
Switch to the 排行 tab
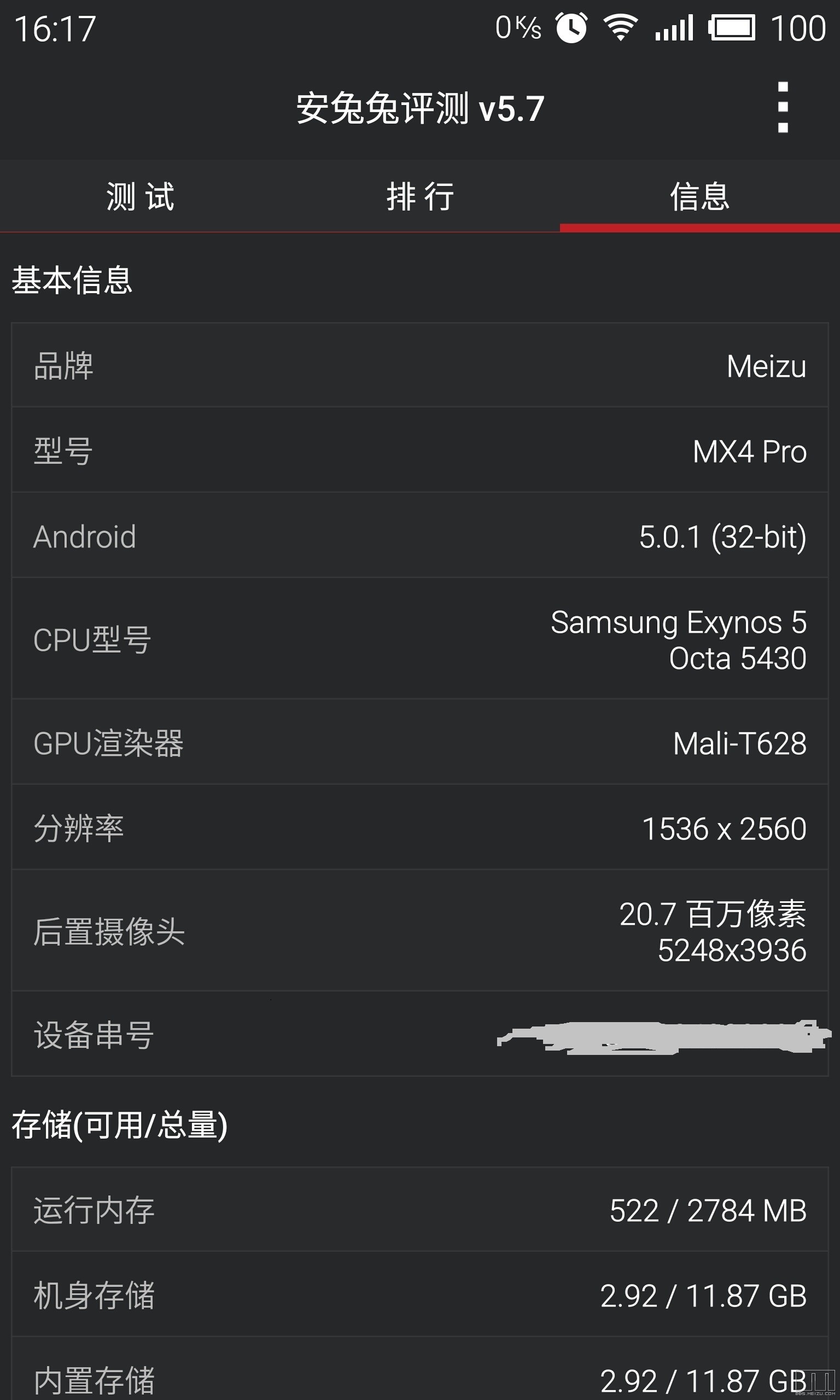pos(420,196)
